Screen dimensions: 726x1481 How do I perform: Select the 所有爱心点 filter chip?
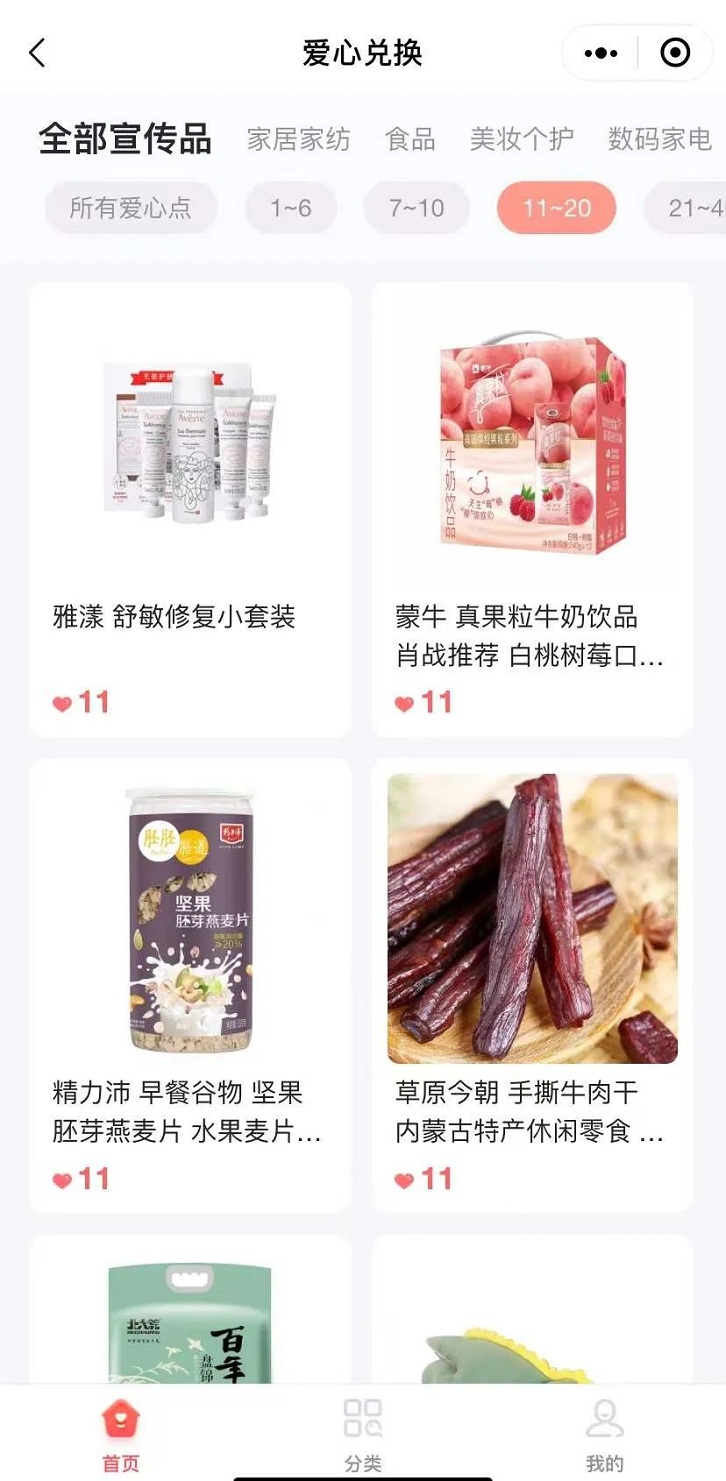click(x=130, y=208)
